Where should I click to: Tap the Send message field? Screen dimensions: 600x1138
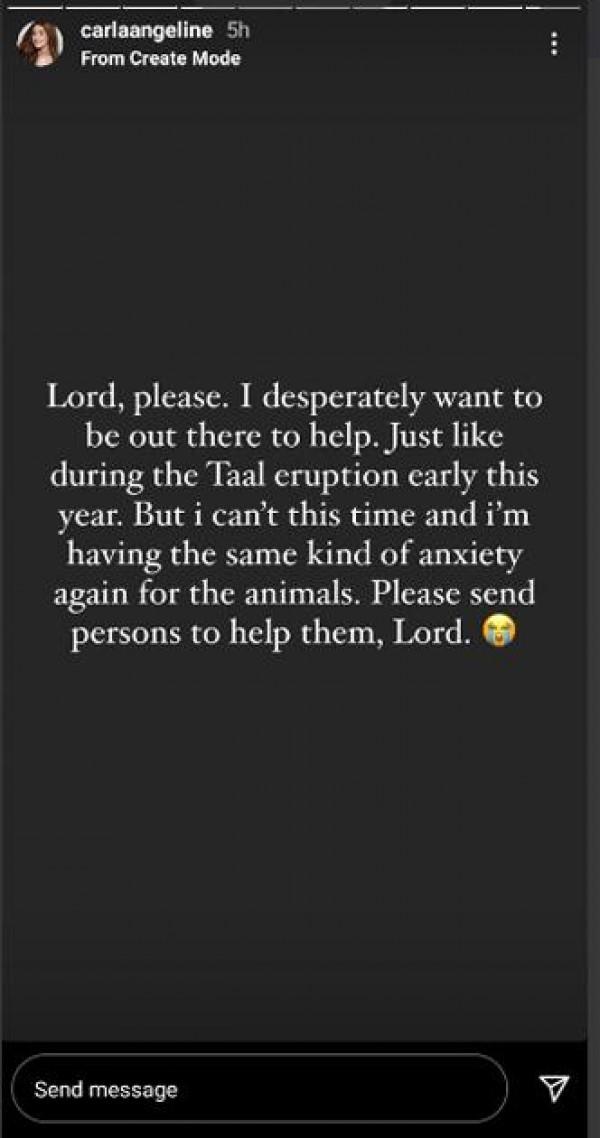(x=259, y=1089)
